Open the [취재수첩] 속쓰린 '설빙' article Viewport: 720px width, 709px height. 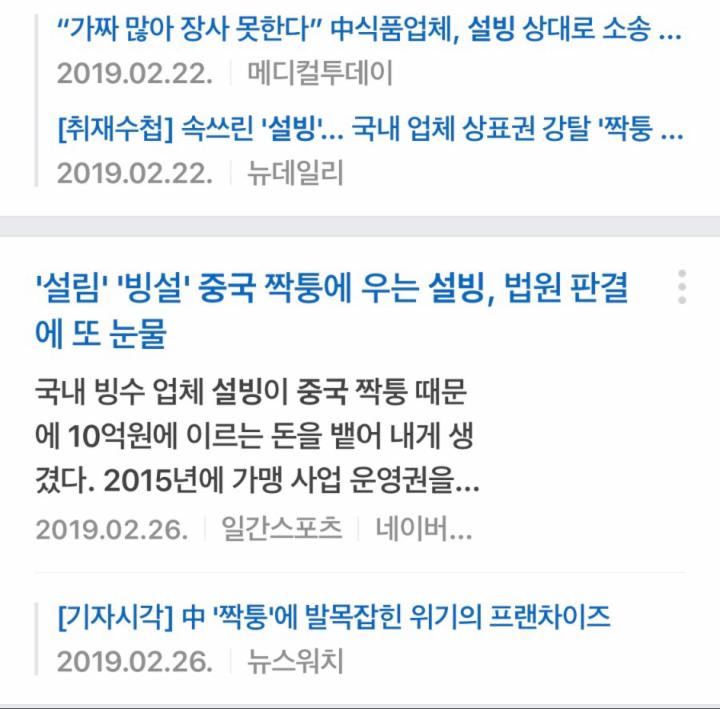click(x=370, y=129)
